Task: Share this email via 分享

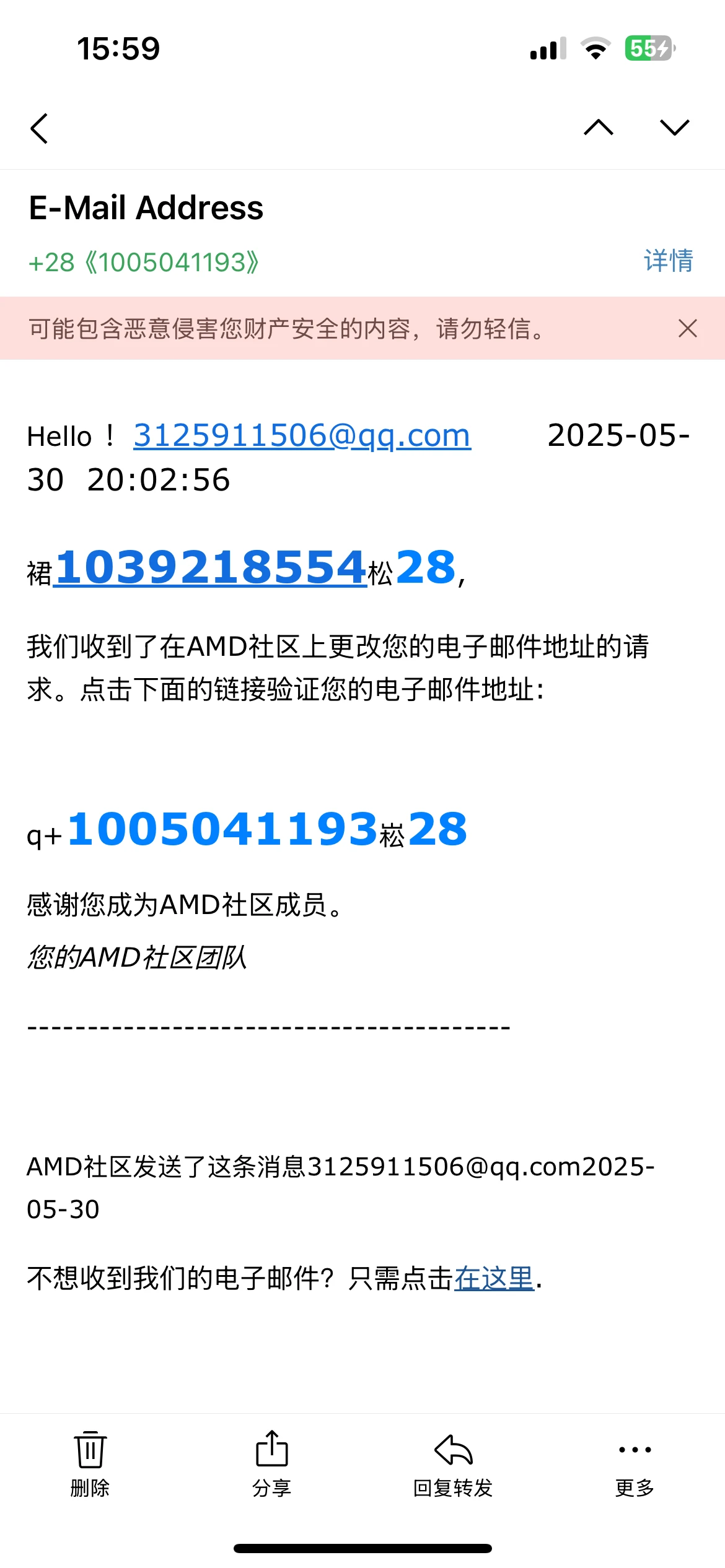Action: point(271,1463)
